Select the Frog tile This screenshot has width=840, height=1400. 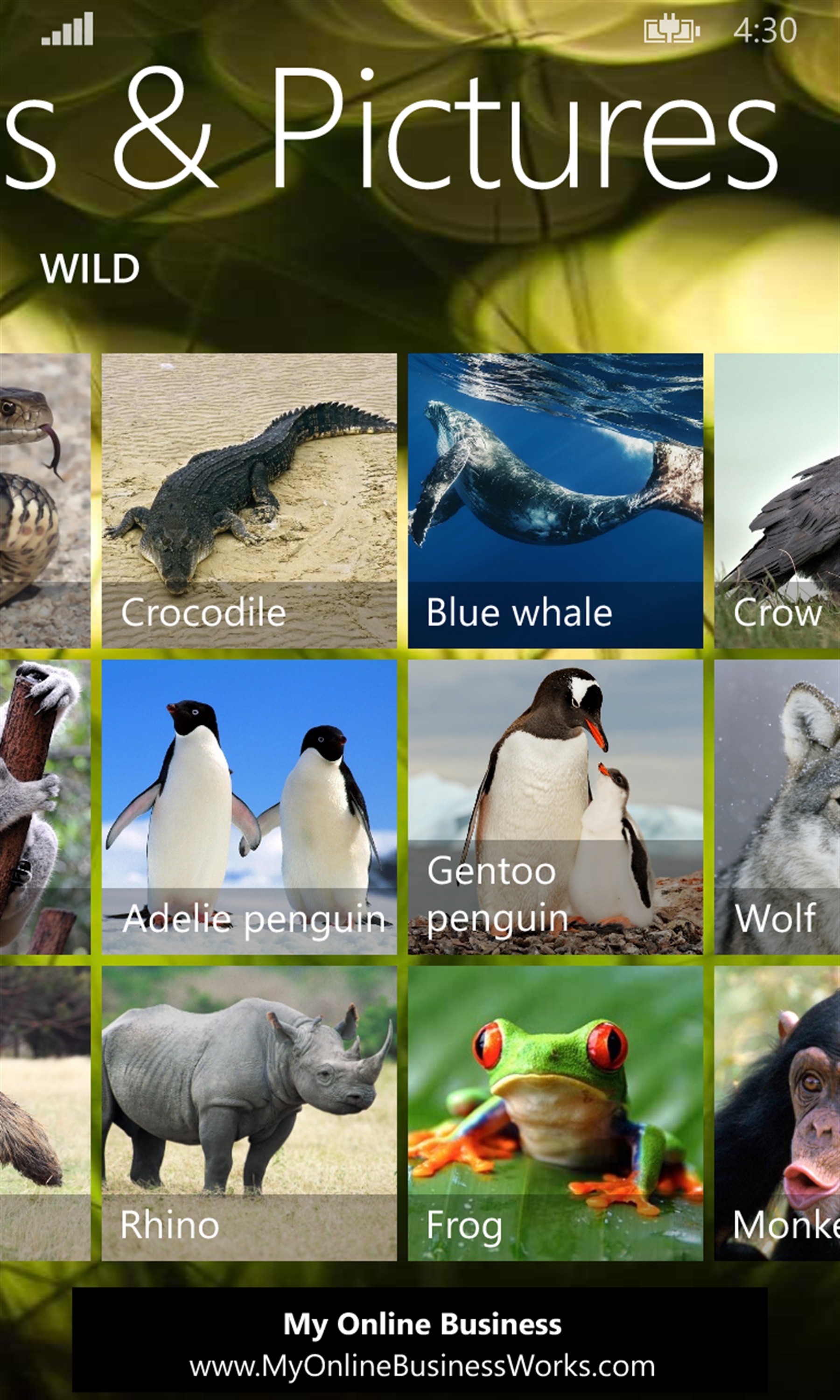555,1113
